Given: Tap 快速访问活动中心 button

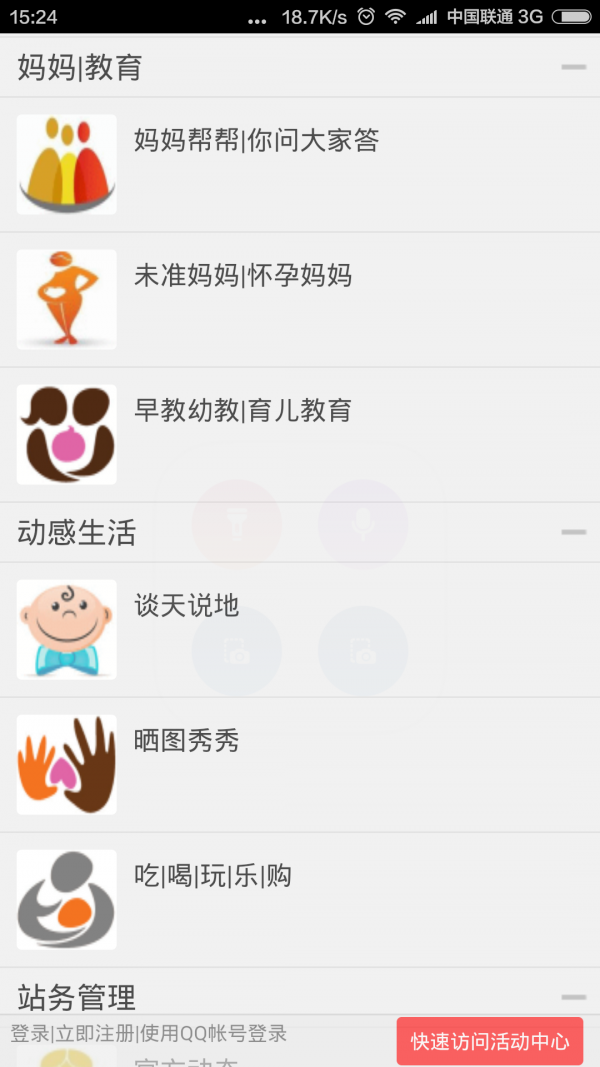Looking at the screenshot, I should pyautogui.click(x=490, y=1040).
